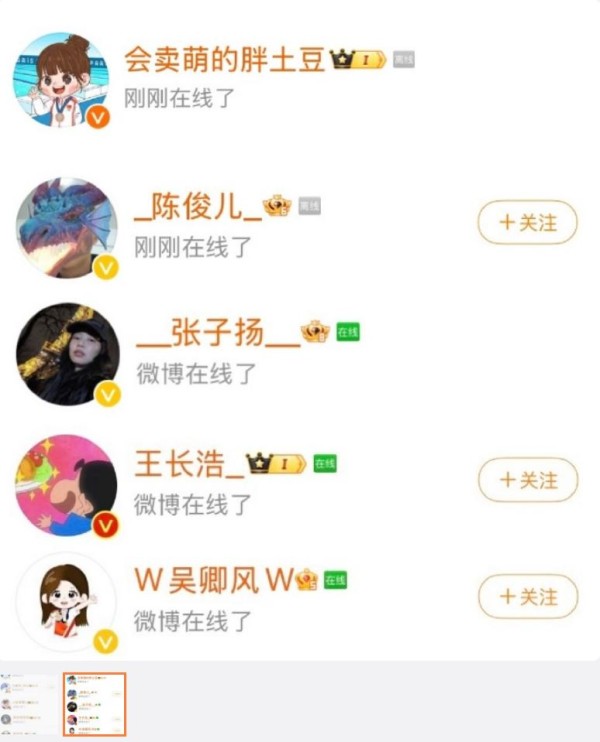Switch to the first image thumbnail
This screenshot has height=742, width=600.
click(28, 704)
